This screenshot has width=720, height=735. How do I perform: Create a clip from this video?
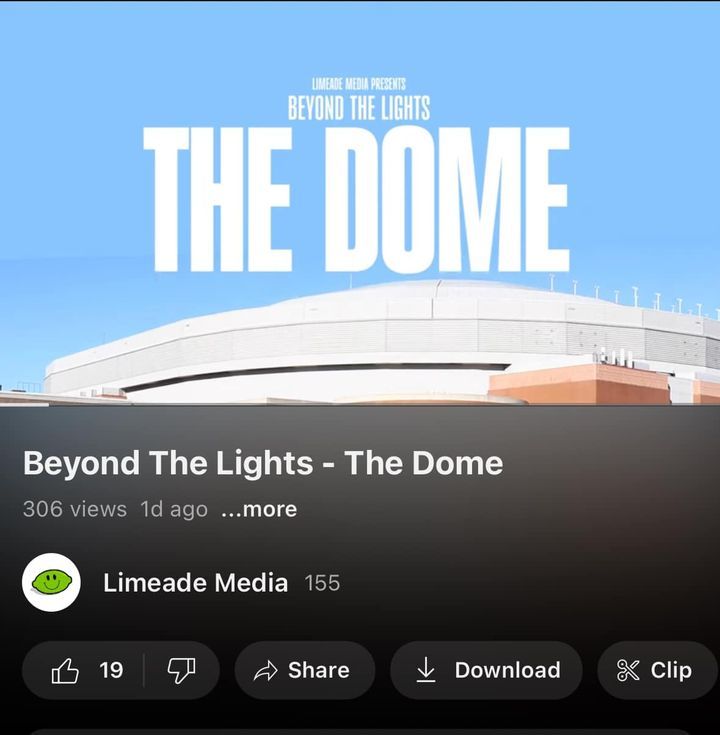click(x=656, y=670)
